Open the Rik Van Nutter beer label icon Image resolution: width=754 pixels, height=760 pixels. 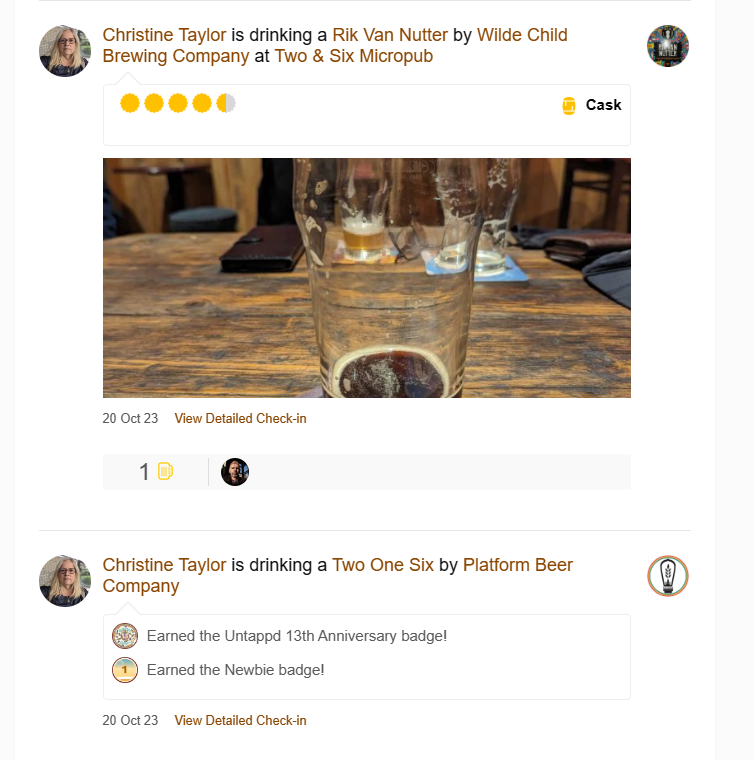668,46
